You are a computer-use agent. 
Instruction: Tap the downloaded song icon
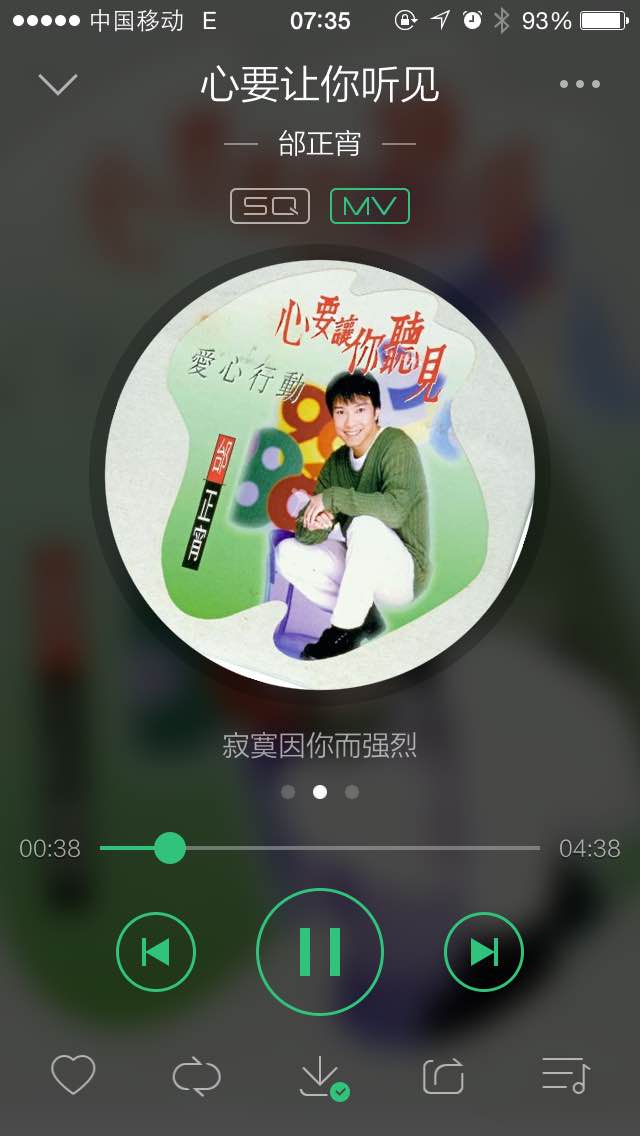click(x=323, y=1078)
